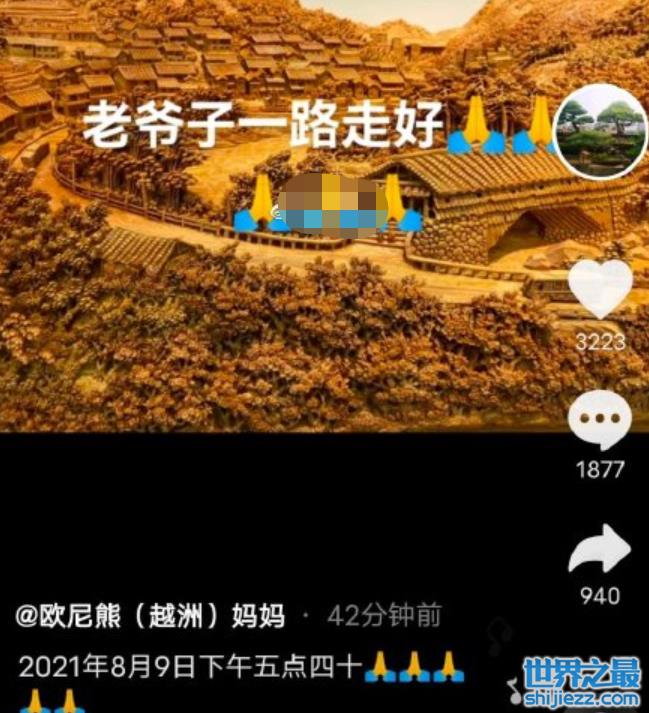Open the comments with 1877 replies
The image size is (649, 713).
[599, 422]
